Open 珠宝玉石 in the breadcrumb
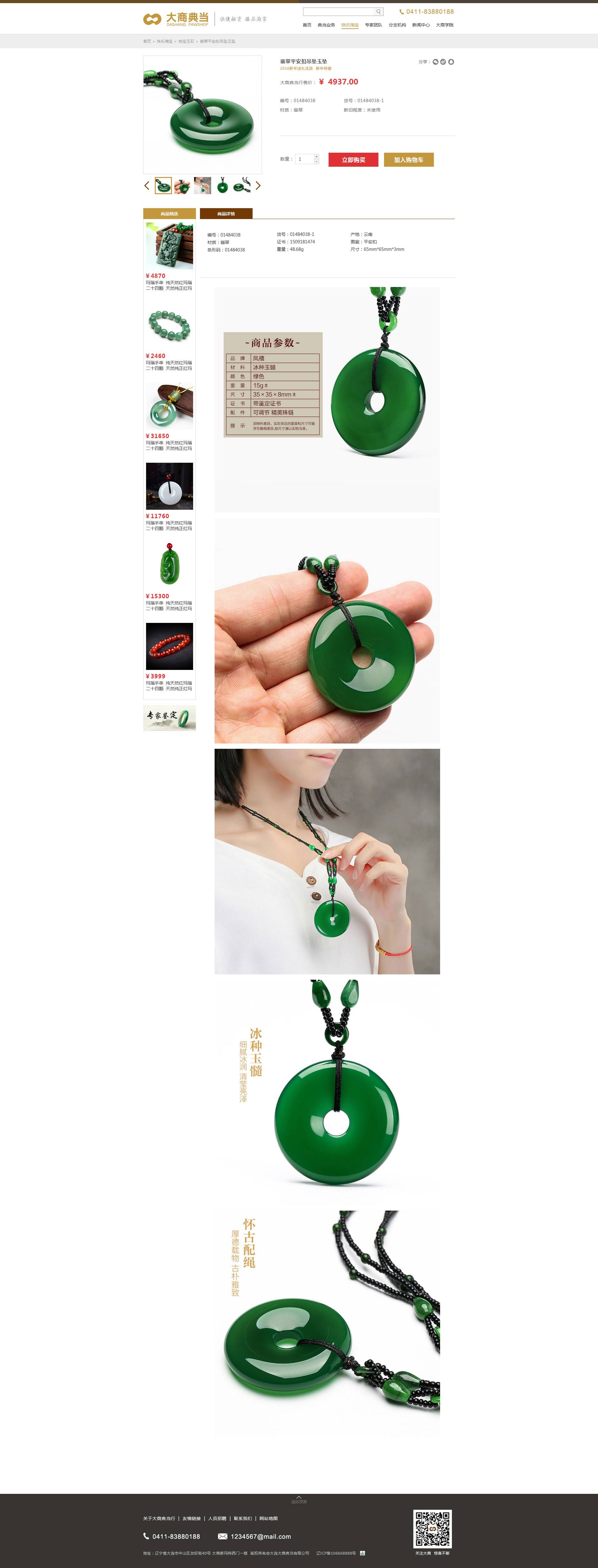Screen dimensions: 598x1568 [x=186, y=41]
